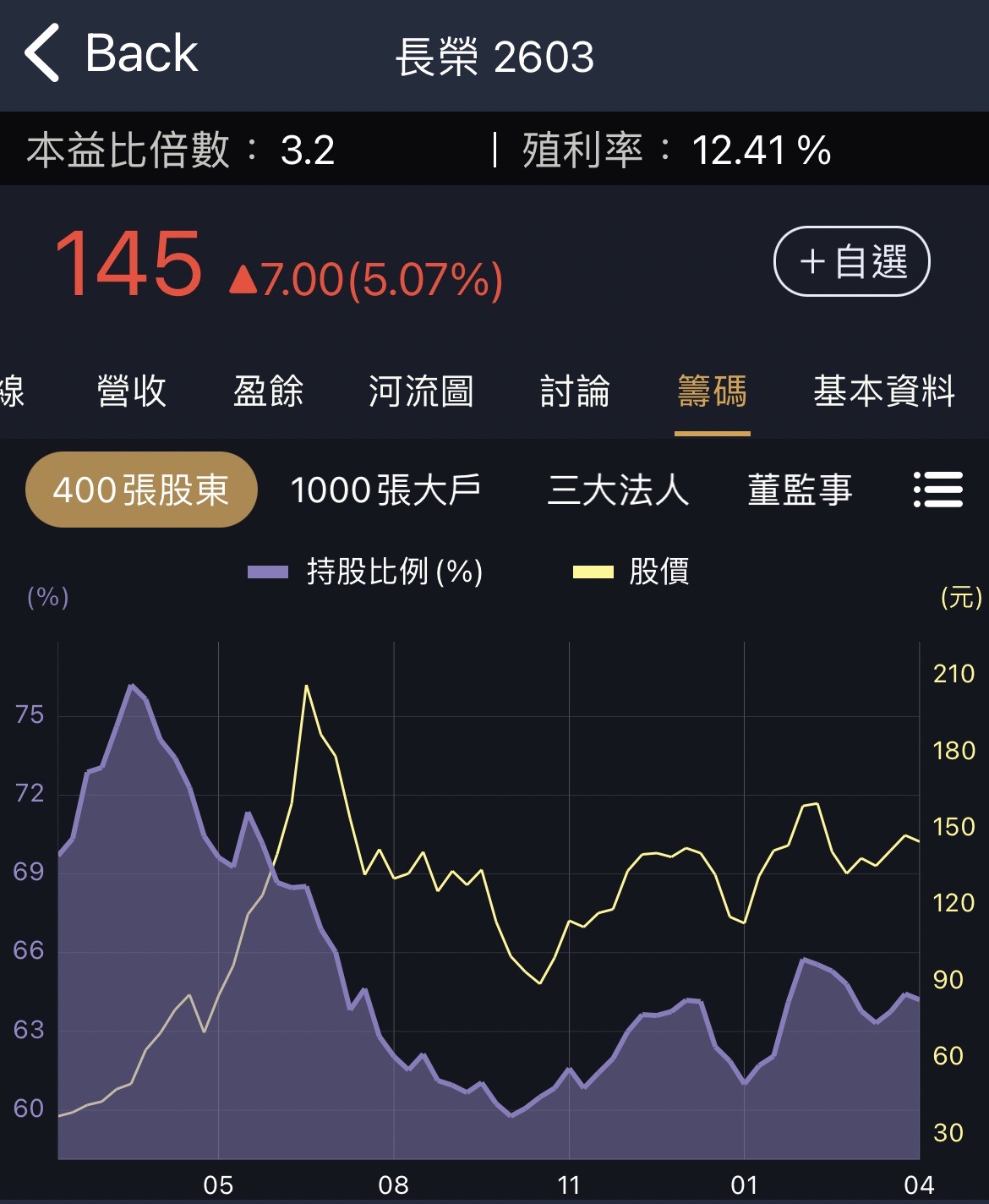Image resolution: width=989 pixels, height=1204 pixels.
Task: Toggle the 持股比例(%) legend series
Action: (365, 572)
